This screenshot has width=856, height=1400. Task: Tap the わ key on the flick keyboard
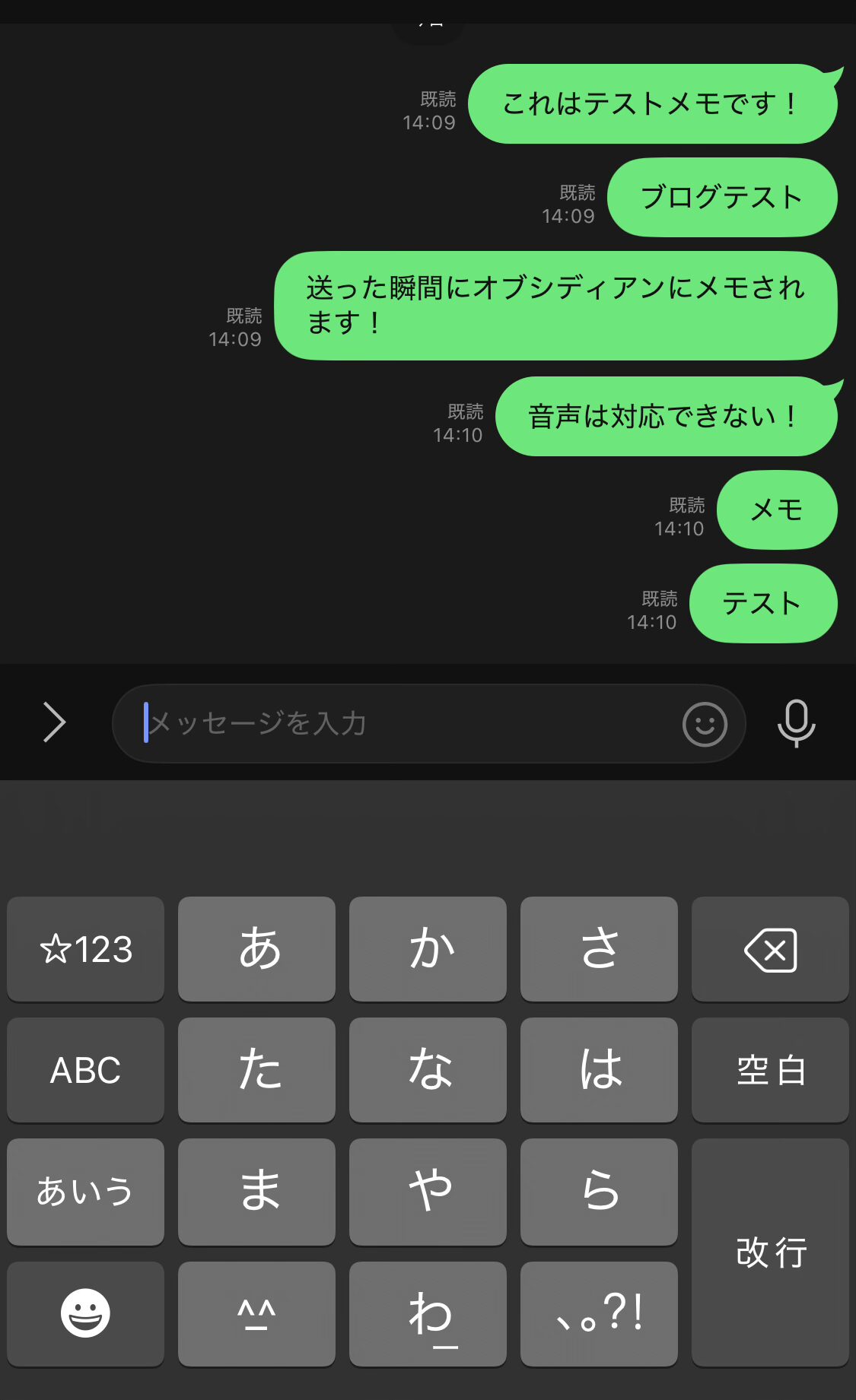(428, 1314)
